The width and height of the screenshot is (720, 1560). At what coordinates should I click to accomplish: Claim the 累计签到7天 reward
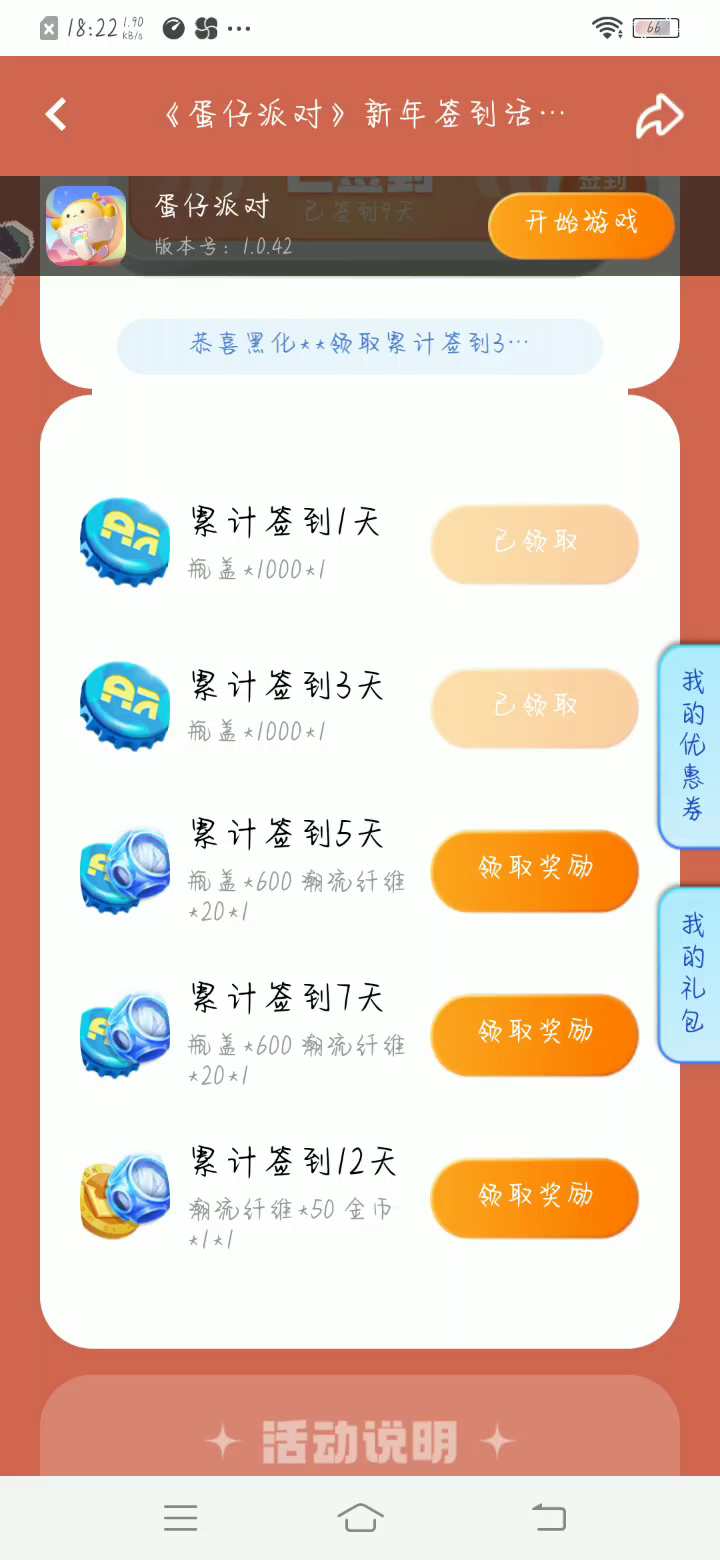[534, 1033]
